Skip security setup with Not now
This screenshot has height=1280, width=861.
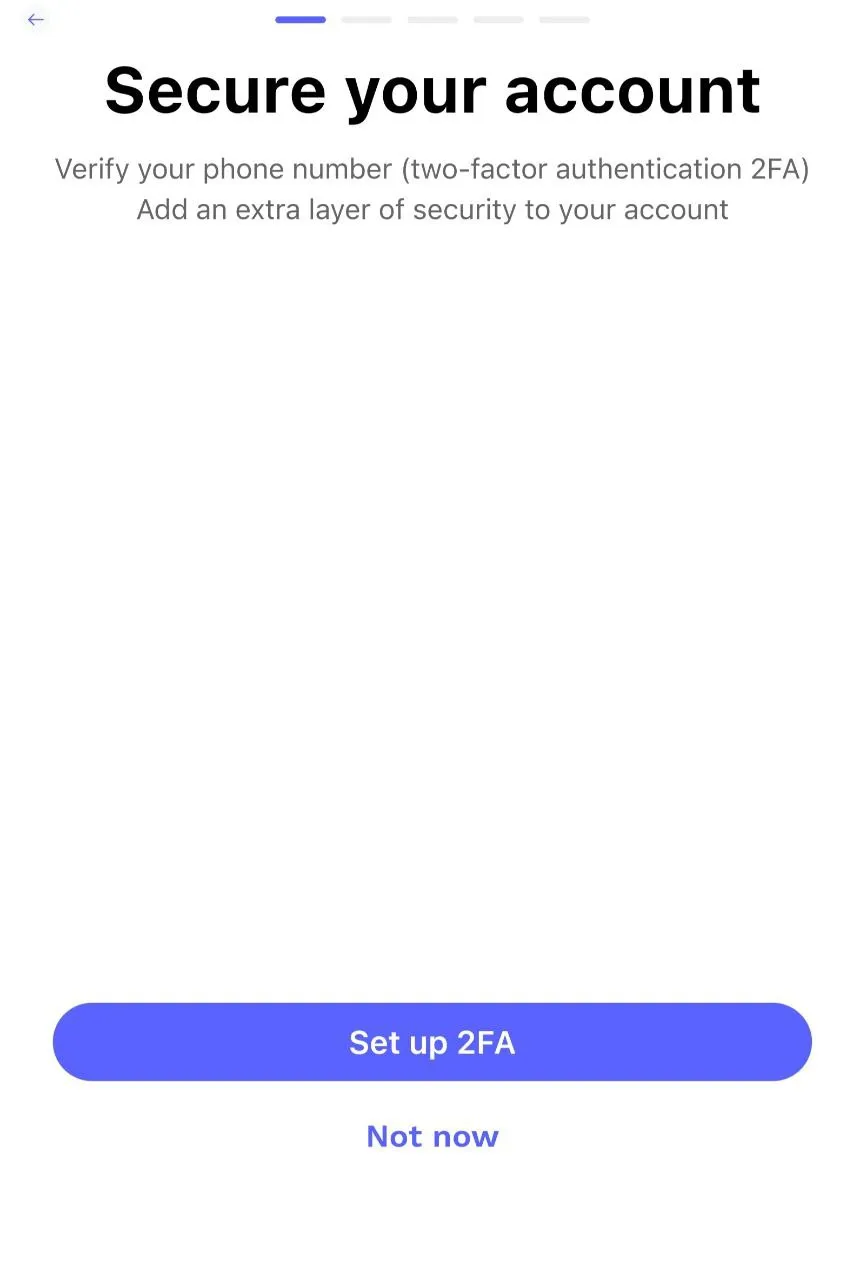(x=432, y=1136)
